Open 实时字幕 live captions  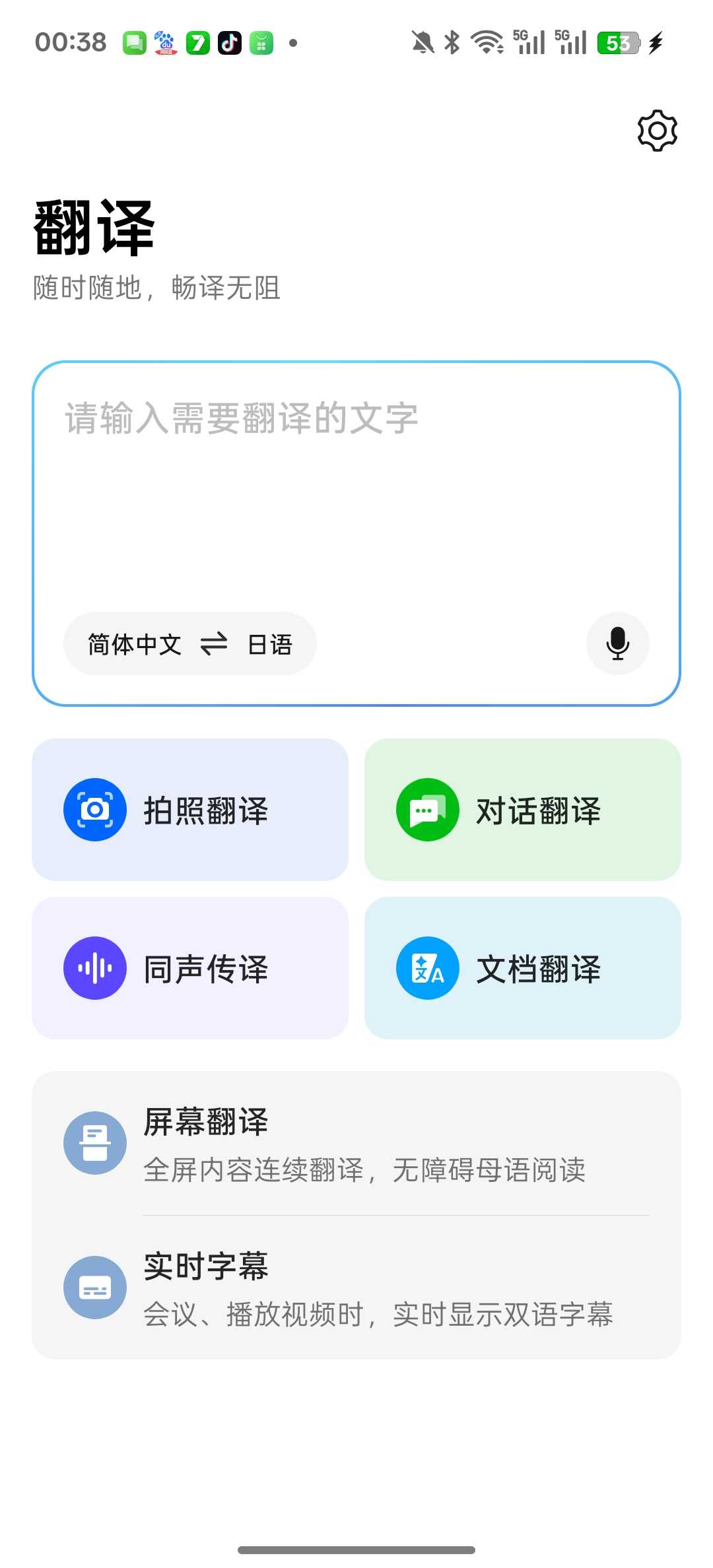(356, 1288)
